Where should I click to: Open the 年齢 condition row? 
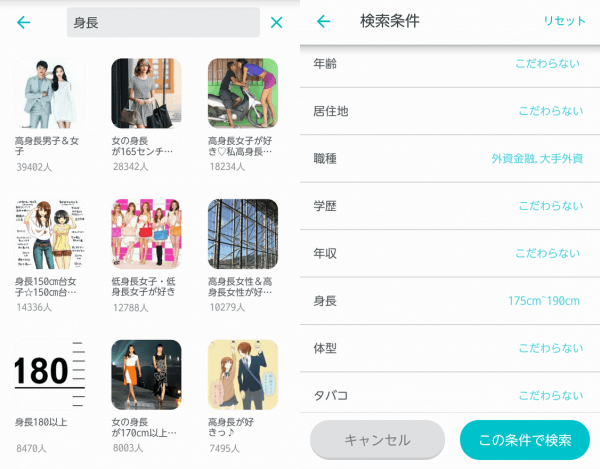click(450, 63)
